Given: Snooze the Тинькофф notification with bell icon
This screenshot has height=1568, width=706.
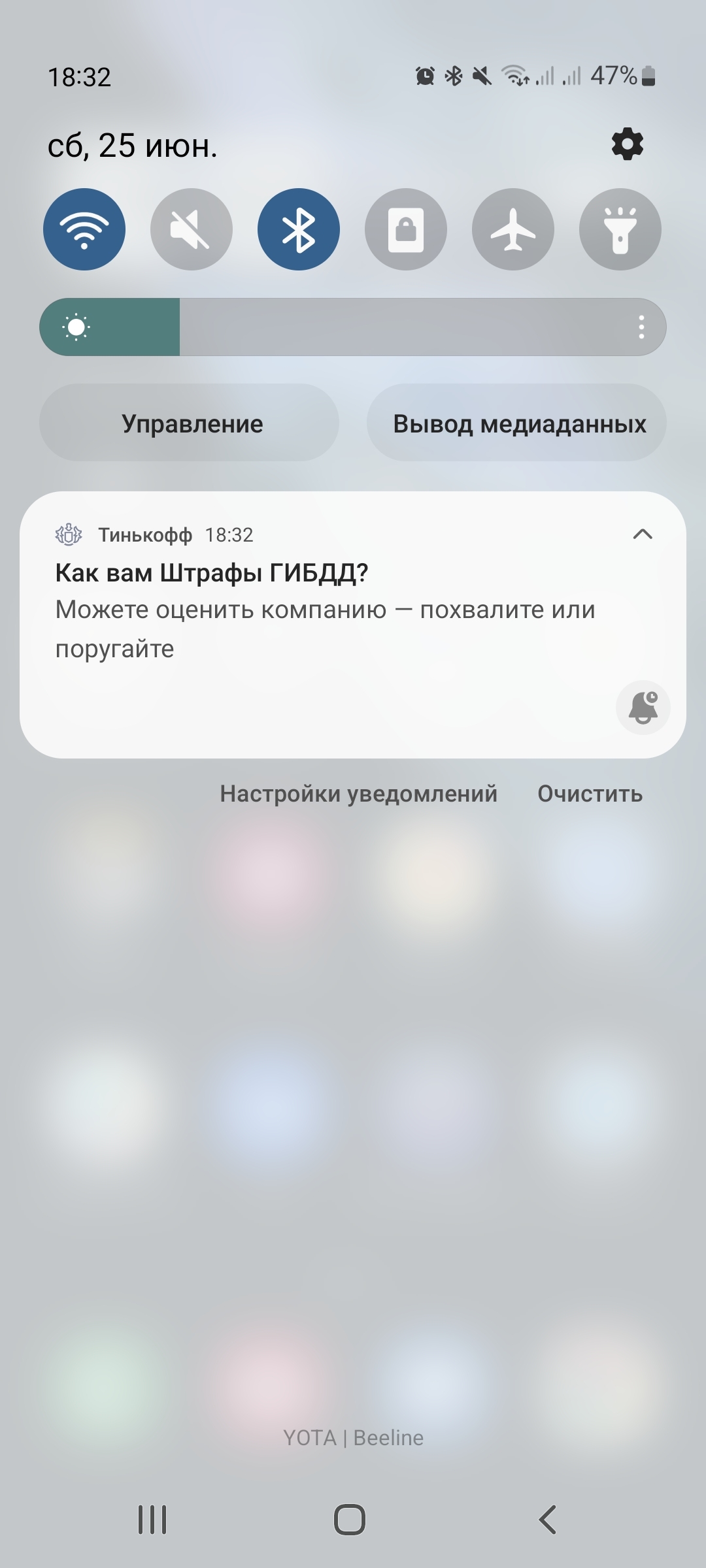Looking at the screenshot, I should pos(643,708).
